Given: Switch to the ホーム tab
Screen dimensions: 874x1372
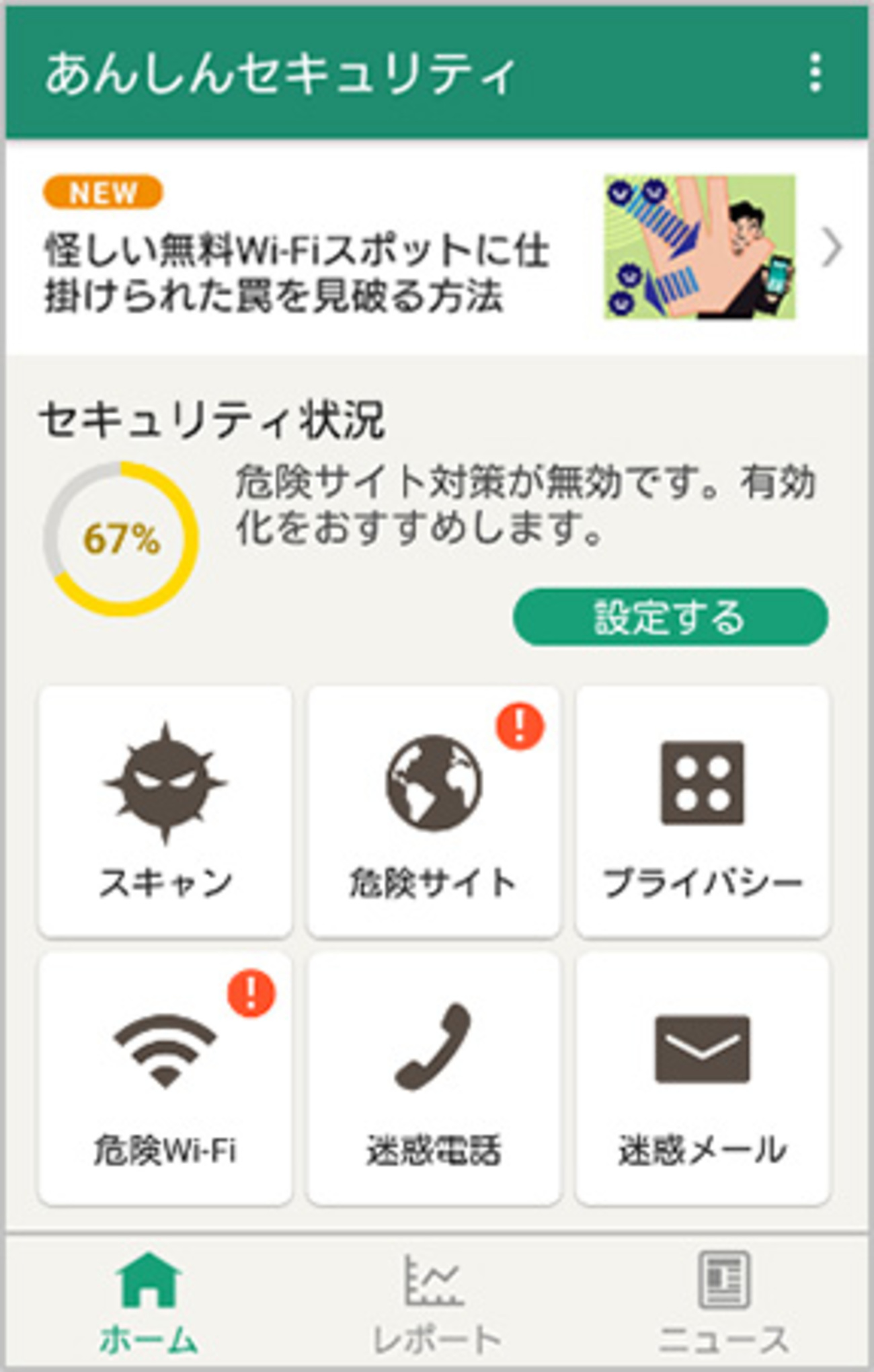Looking at the screenshot, I should pyautogui.click(x=148, y=1302).
